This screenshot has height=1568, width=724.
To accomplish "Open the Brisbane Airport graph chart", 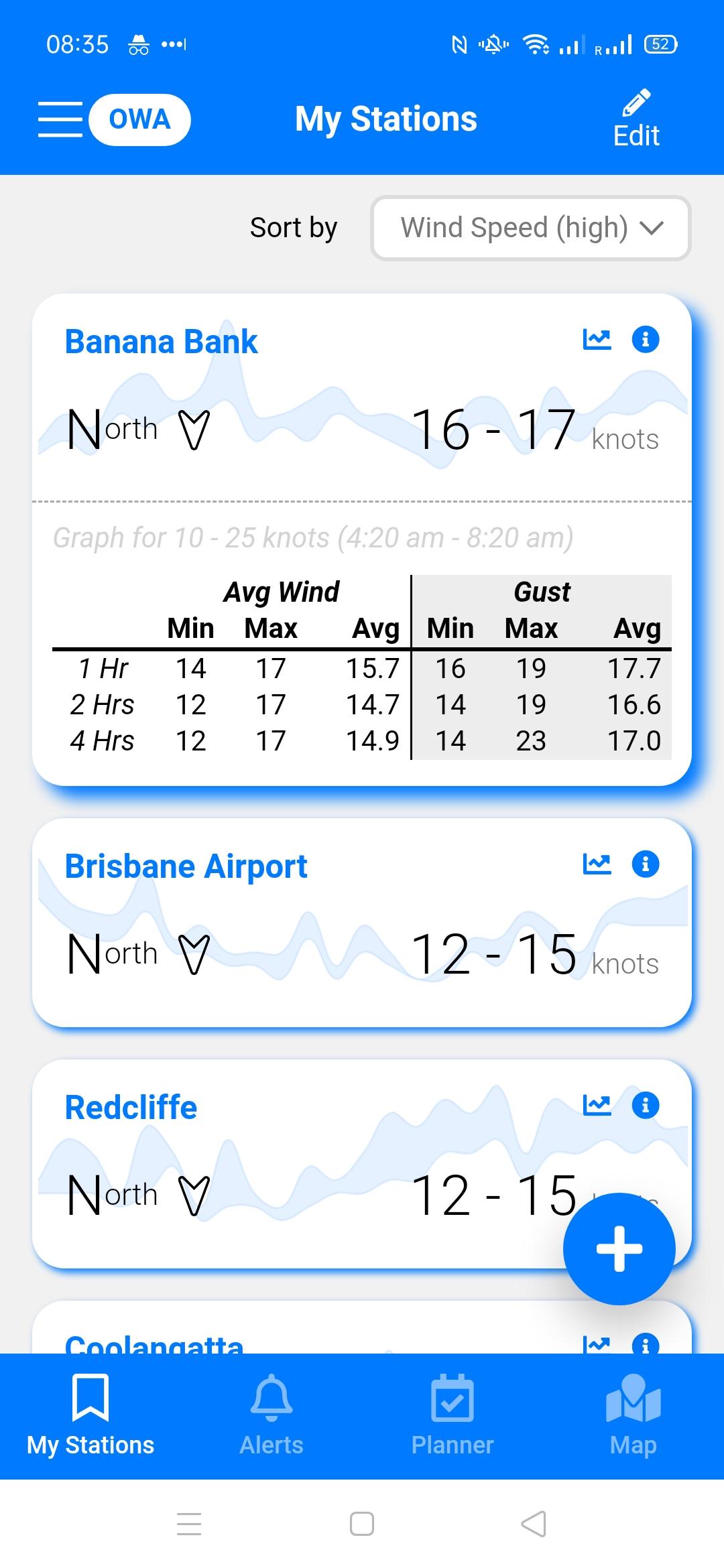I will [x=597, y=864].
